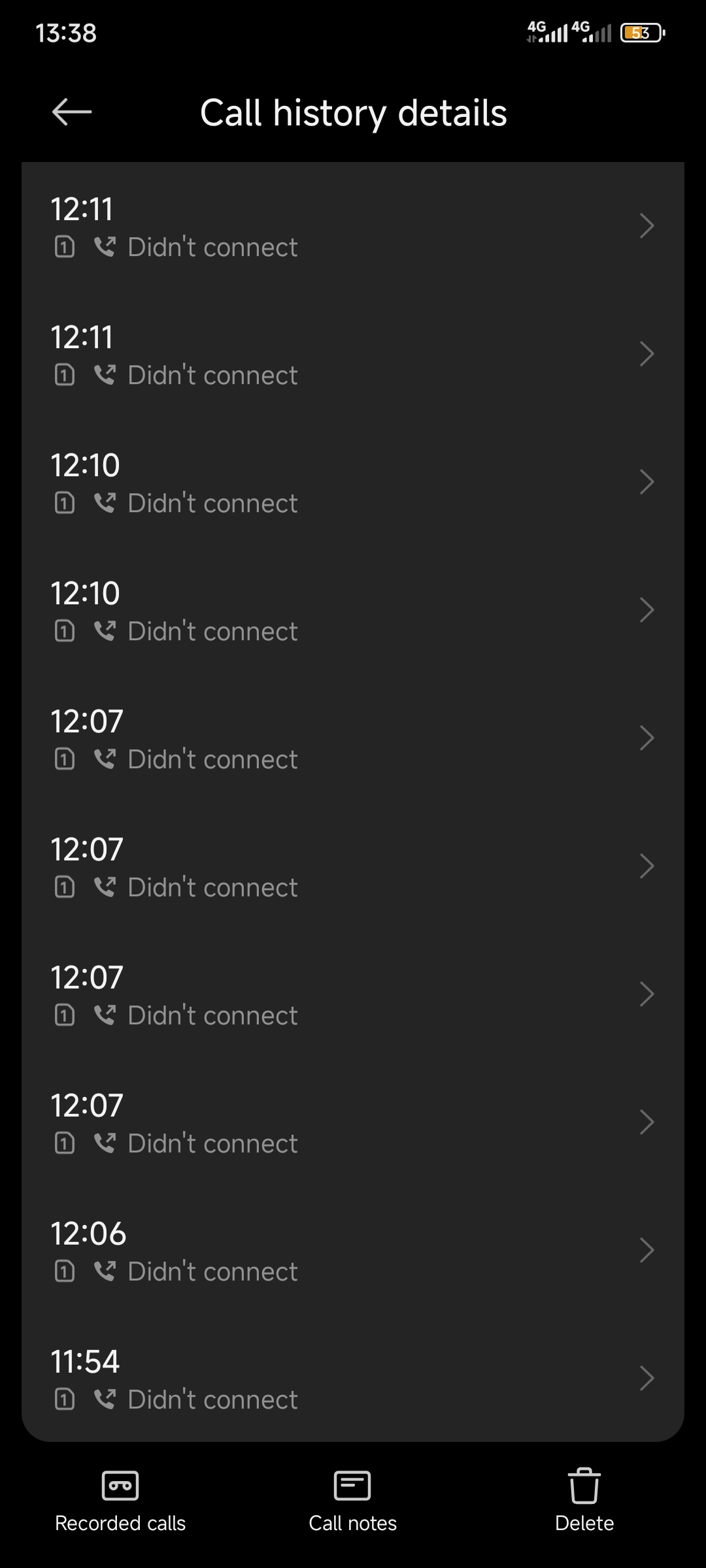Go back from Call history details
706x1568 pixels.
pos(72,112)
